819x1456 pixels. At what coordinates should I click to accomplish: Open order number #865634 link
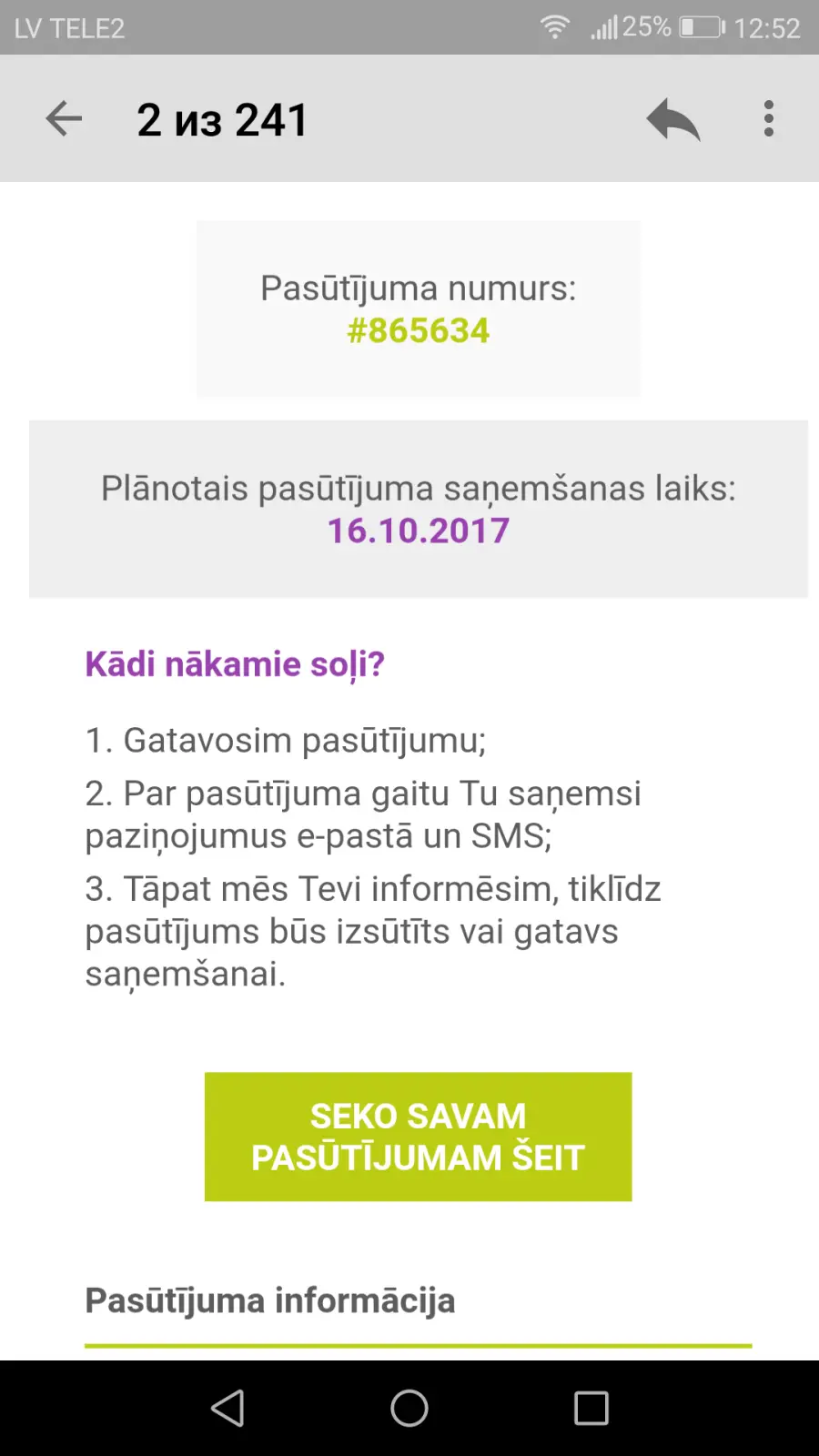(419, 330)
